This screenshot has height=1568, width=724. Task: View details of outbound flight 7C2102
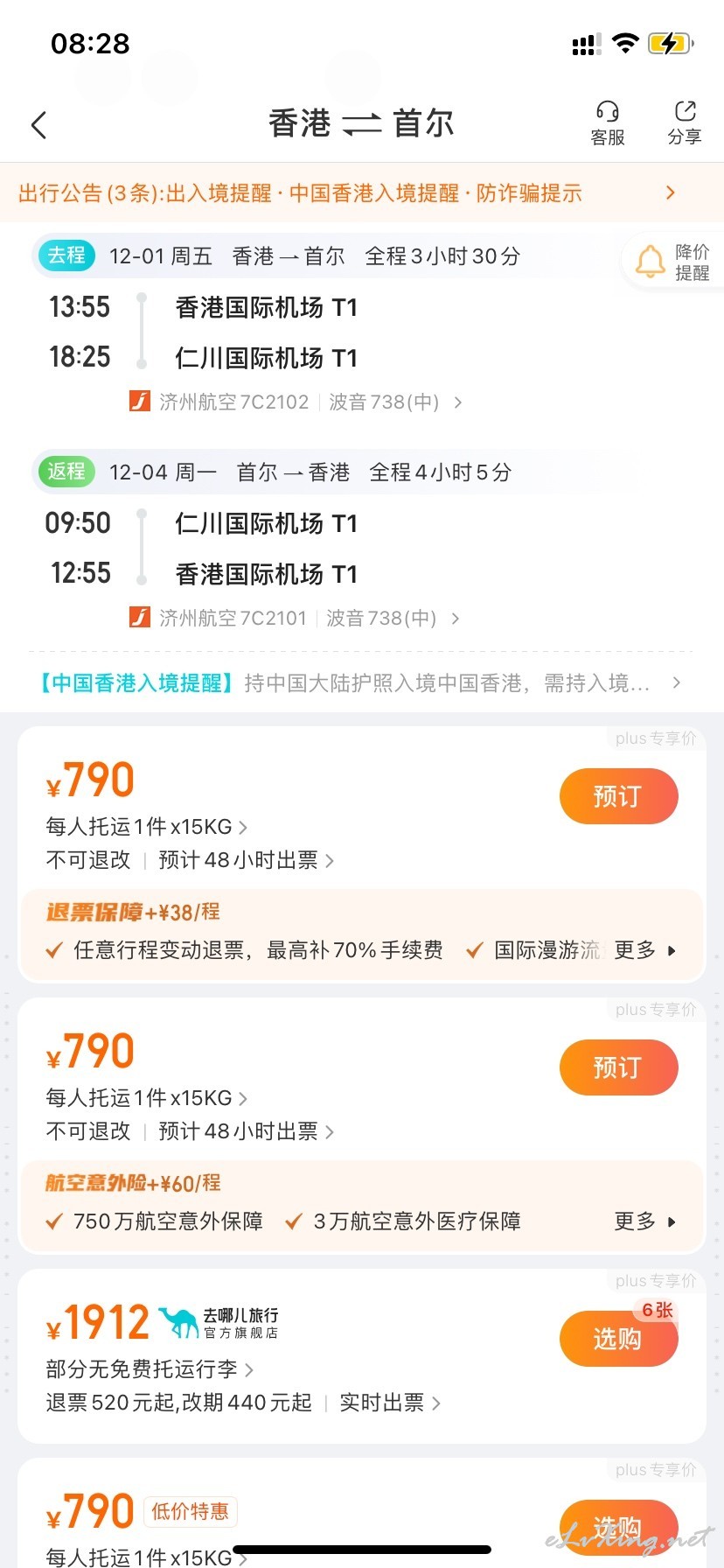coord(296,402)
